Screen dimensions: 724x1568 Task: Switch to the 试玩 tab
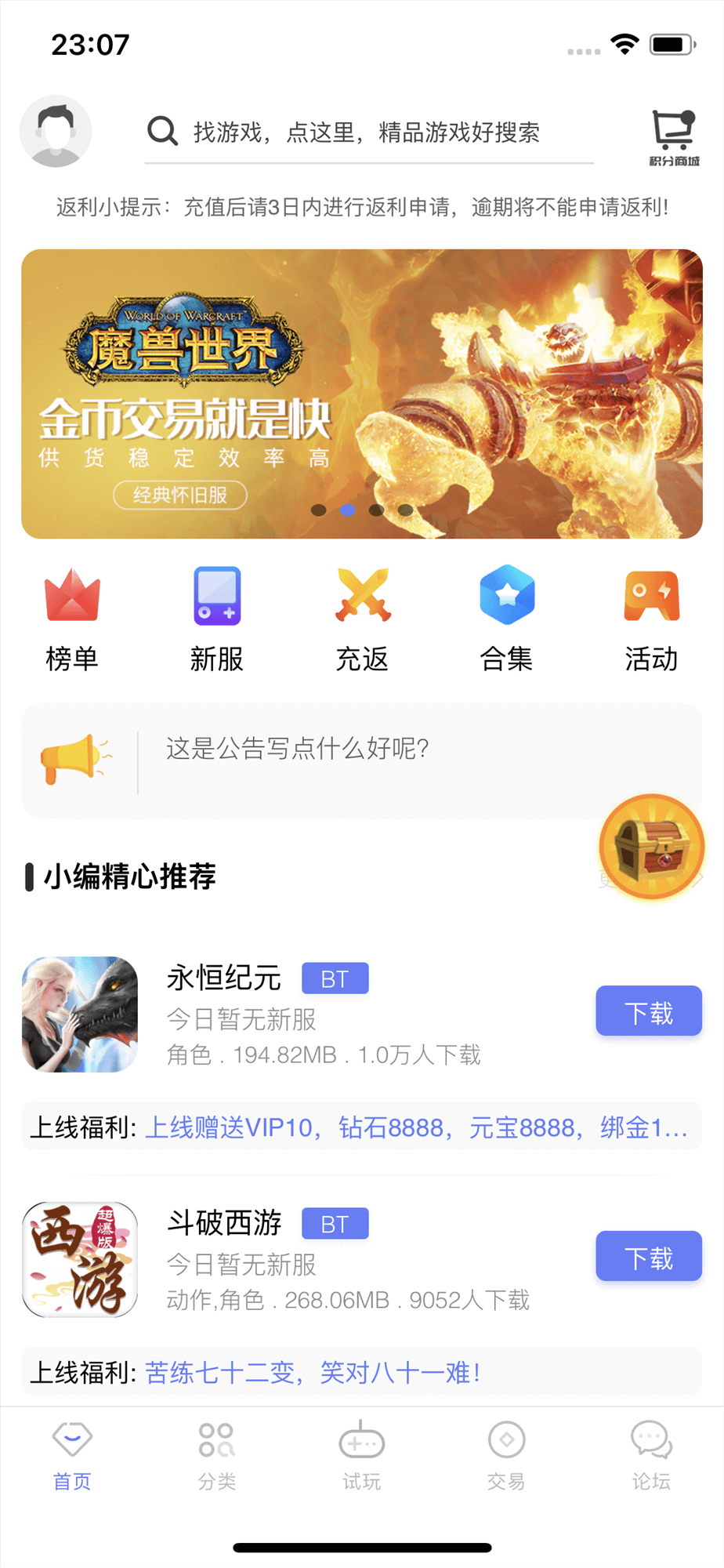click(x=362, y=1457)
